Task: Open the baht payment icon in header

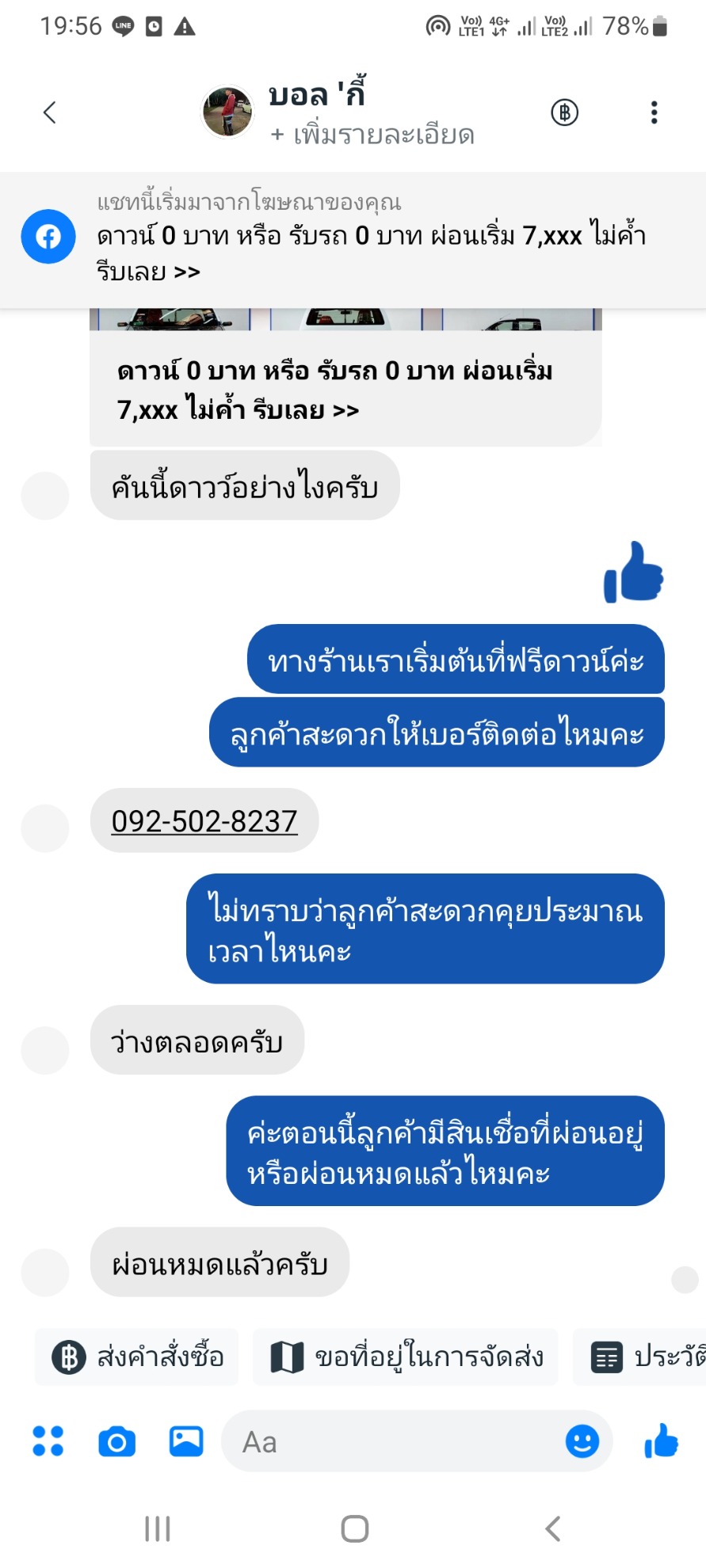Action: 565,112
